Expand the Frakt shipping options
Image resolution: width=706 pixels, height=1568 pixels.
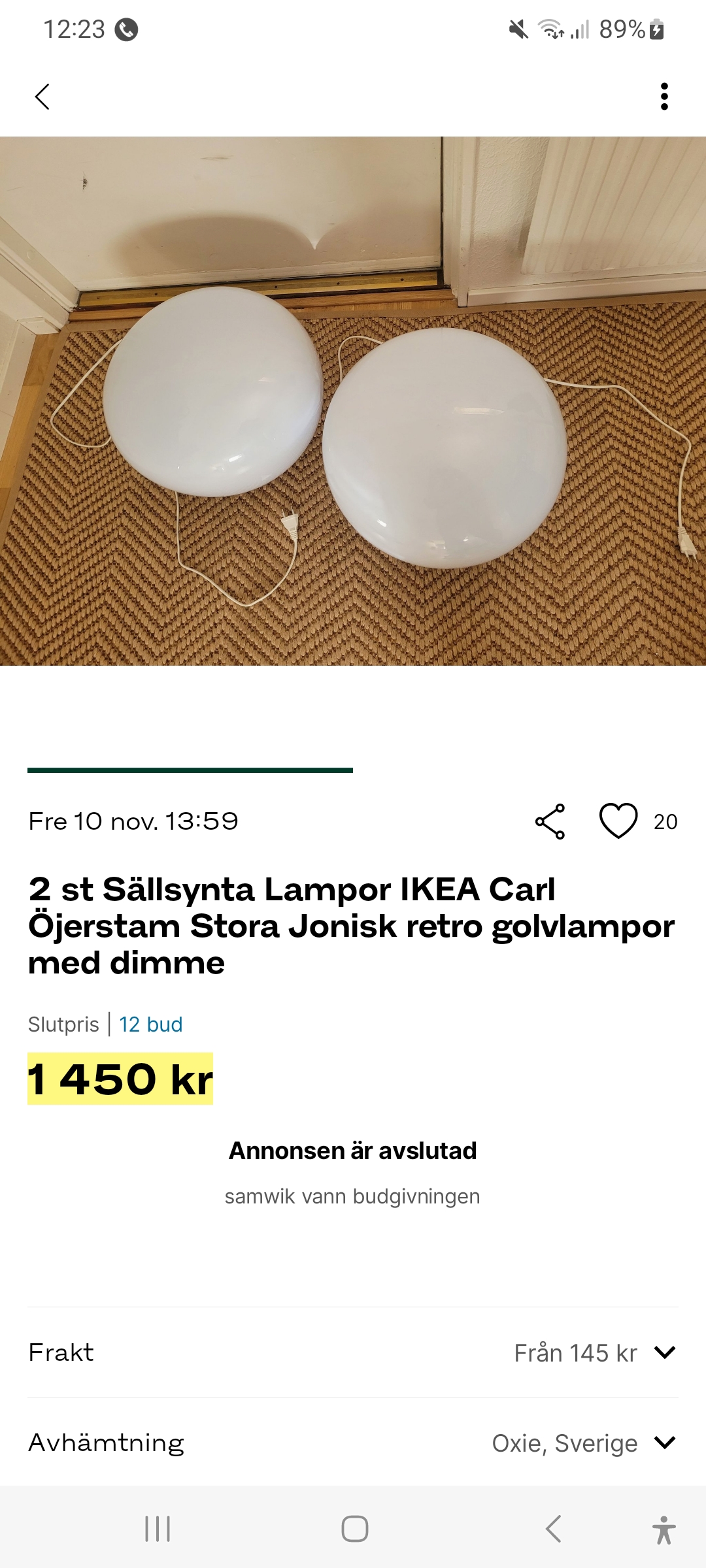pyautogui.click(x=664, y=1352)
